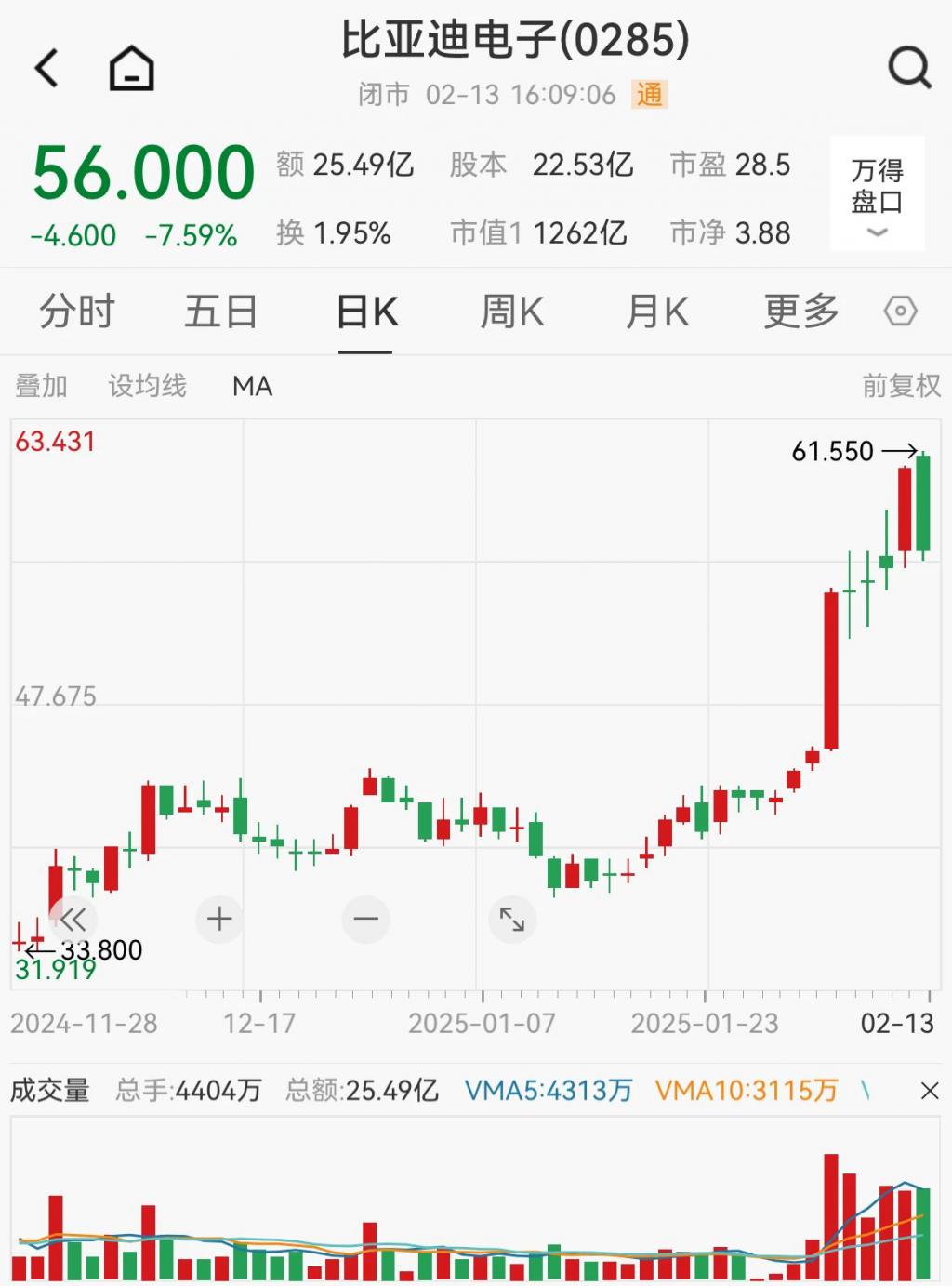This screenshot has width=952, height=1286.
Task: Switch to the 分时 chart tab
Action: click(x=77, y=312)
